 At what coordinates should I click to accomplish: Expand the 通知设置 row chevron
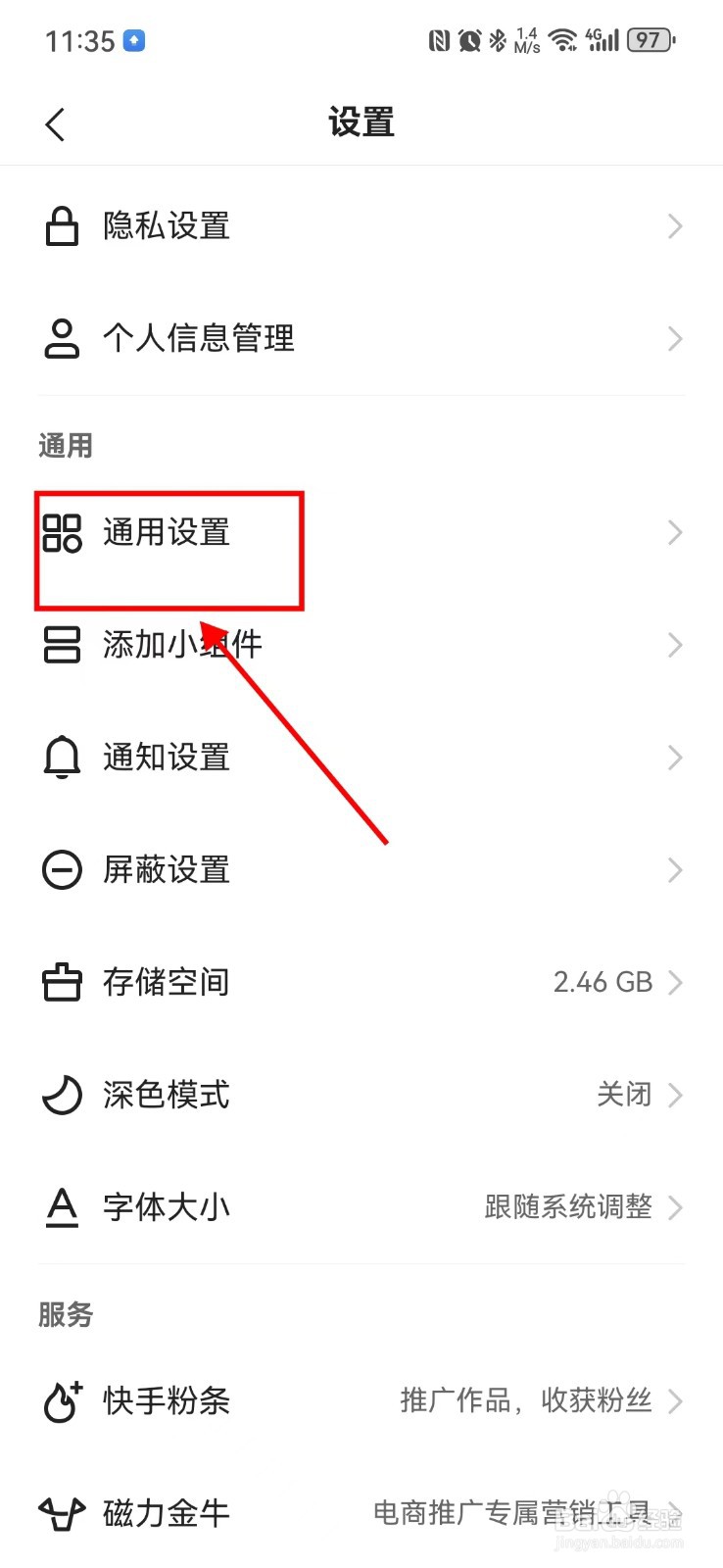coord(674,758)
